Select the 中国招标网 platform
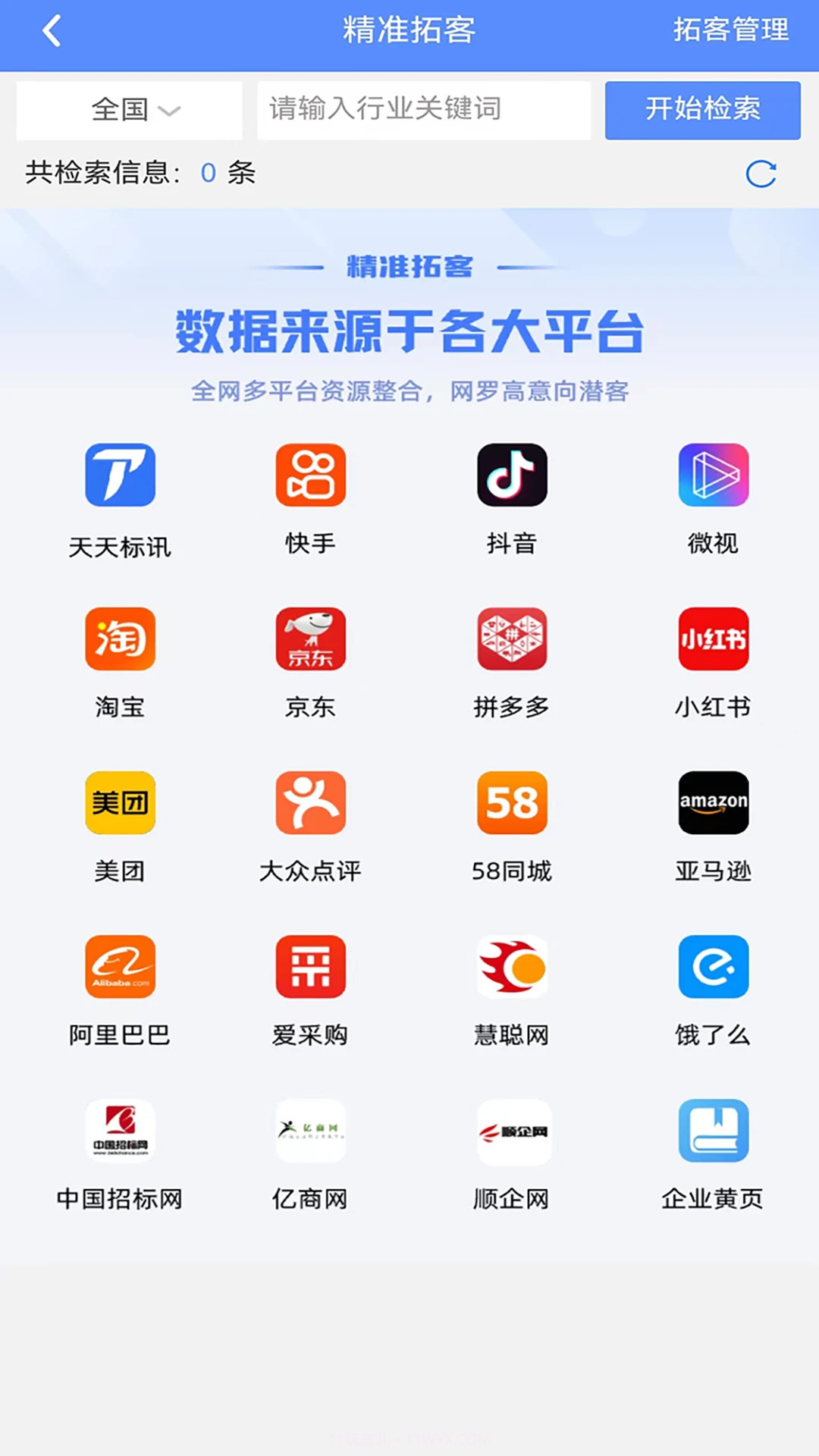Image resolution: width=819 pixels, height=1456 pixels. (120, 1130)
